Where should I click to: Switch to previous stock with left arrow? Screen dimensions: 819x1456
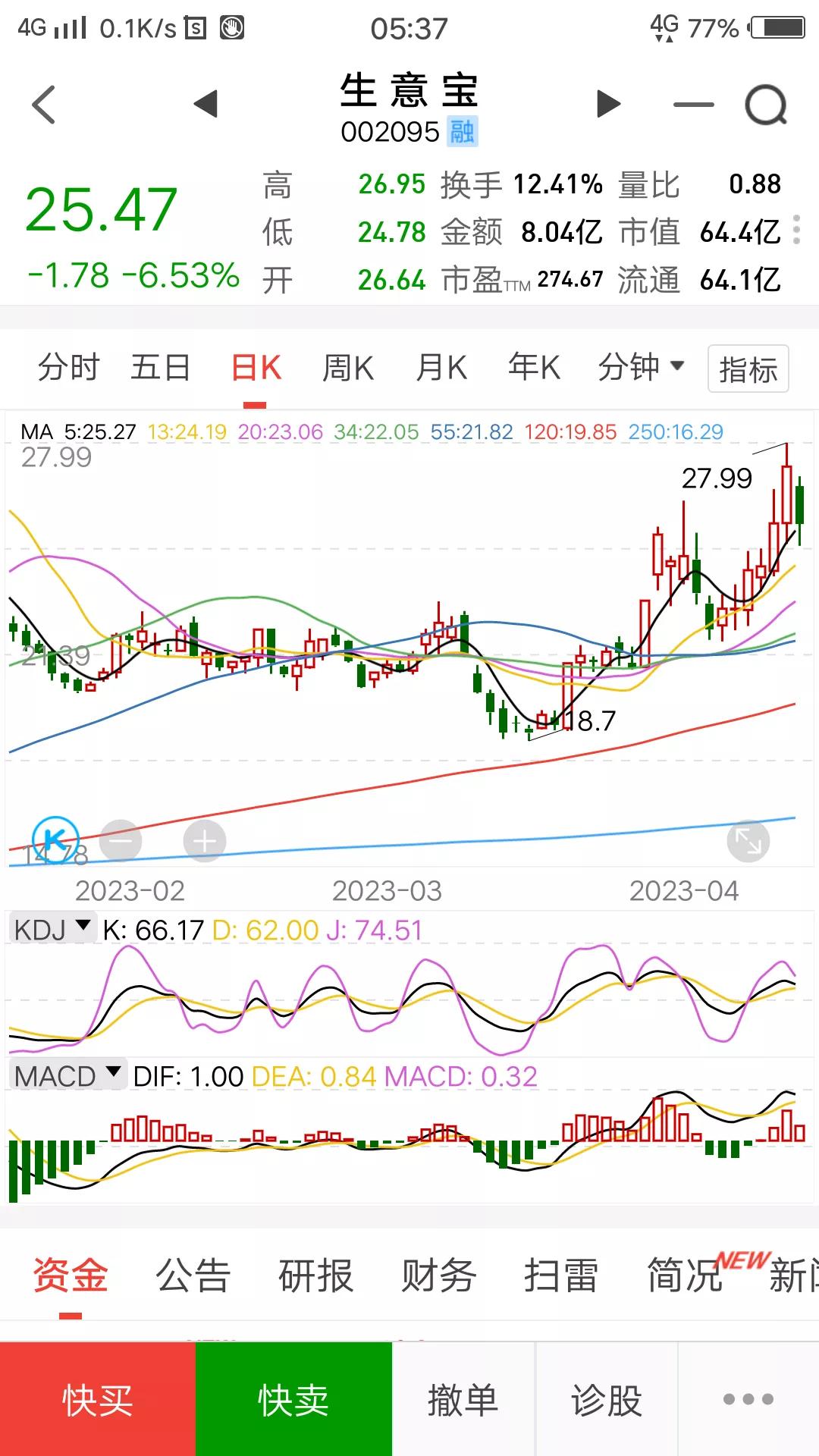pyautogui.click(x=205, y=104)
